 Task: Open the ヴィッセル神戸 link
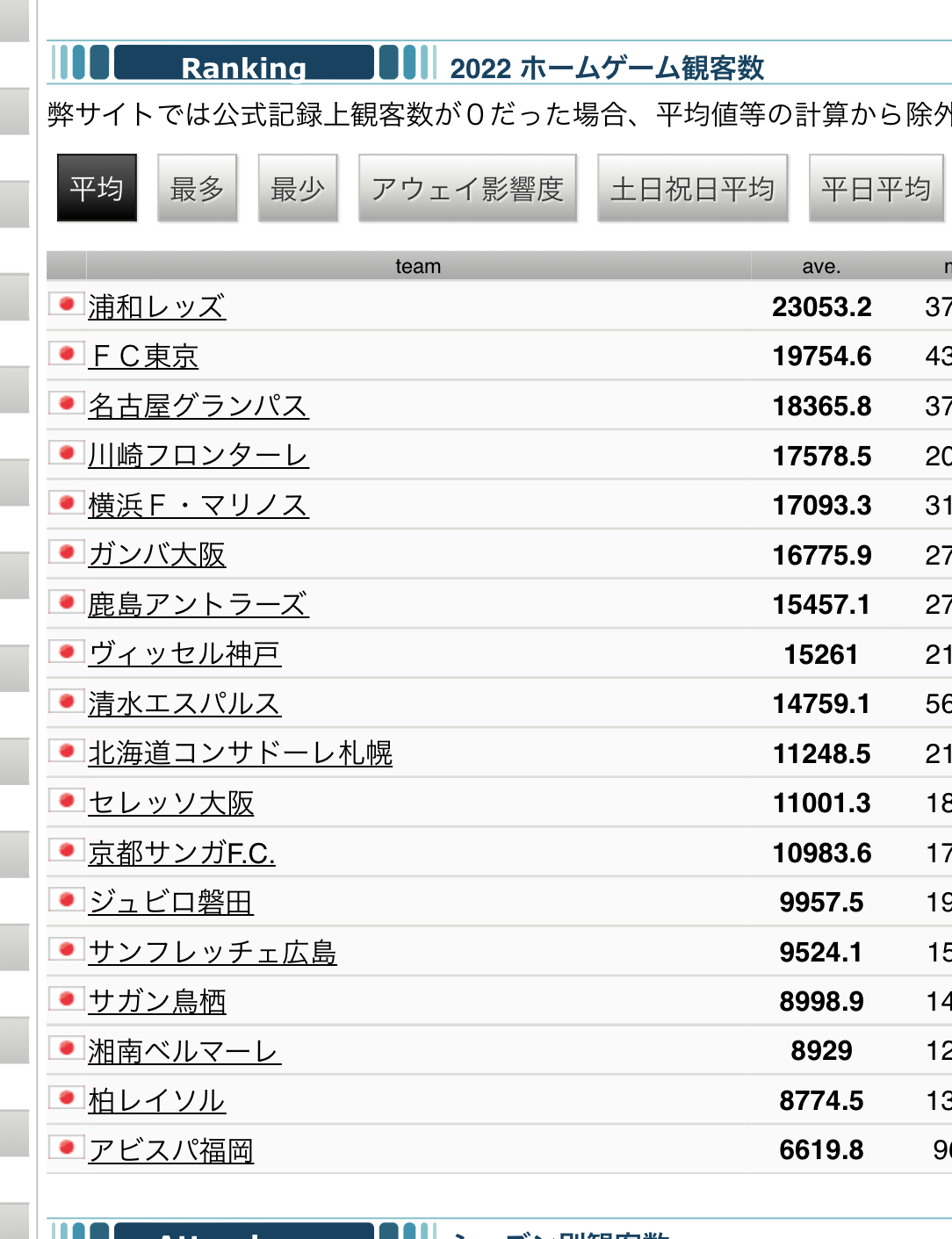tap(184, 653)
